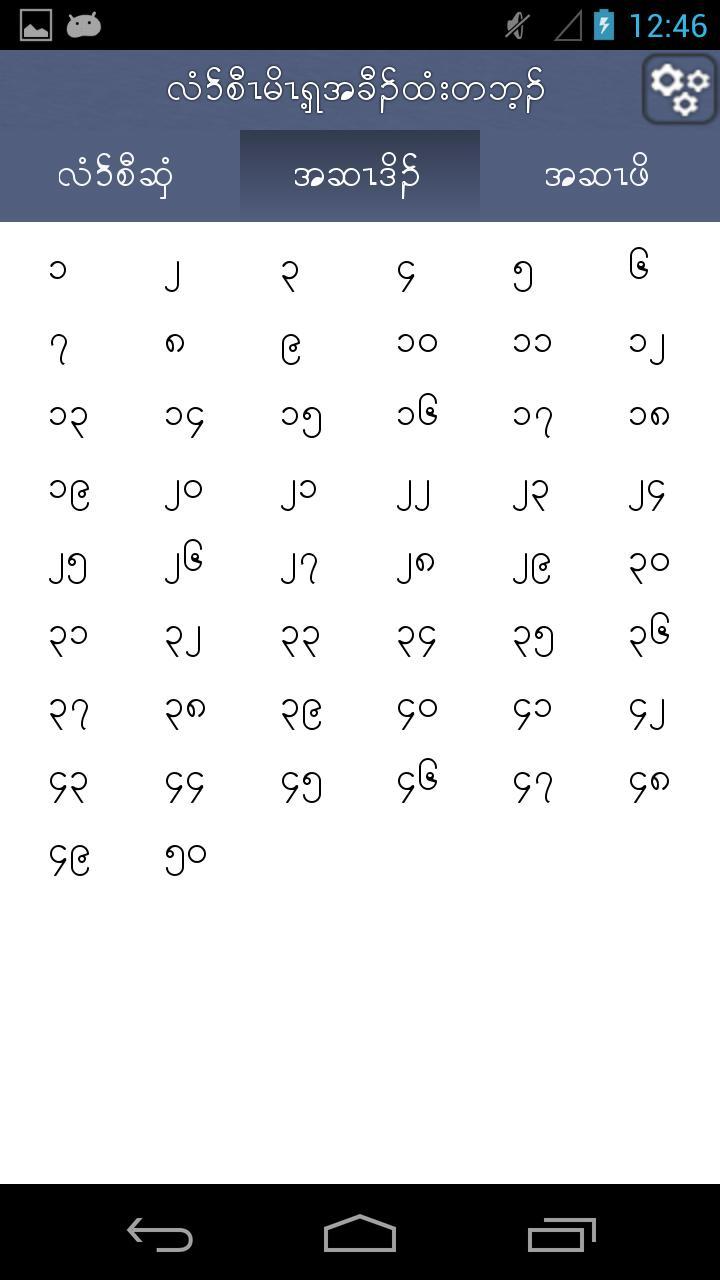Choose item ၃၃ in the grid
The height and width of the screenshot is (1280, 720).
tap(300, 641)
